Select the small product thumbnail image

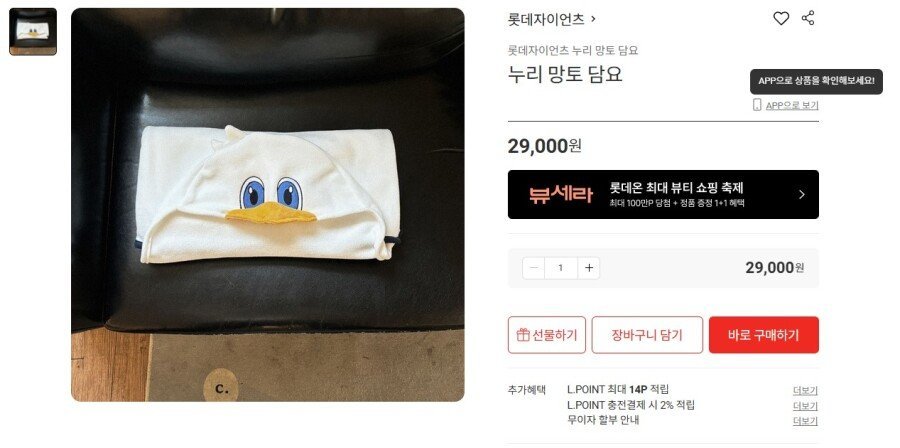[x=33, y=31]
